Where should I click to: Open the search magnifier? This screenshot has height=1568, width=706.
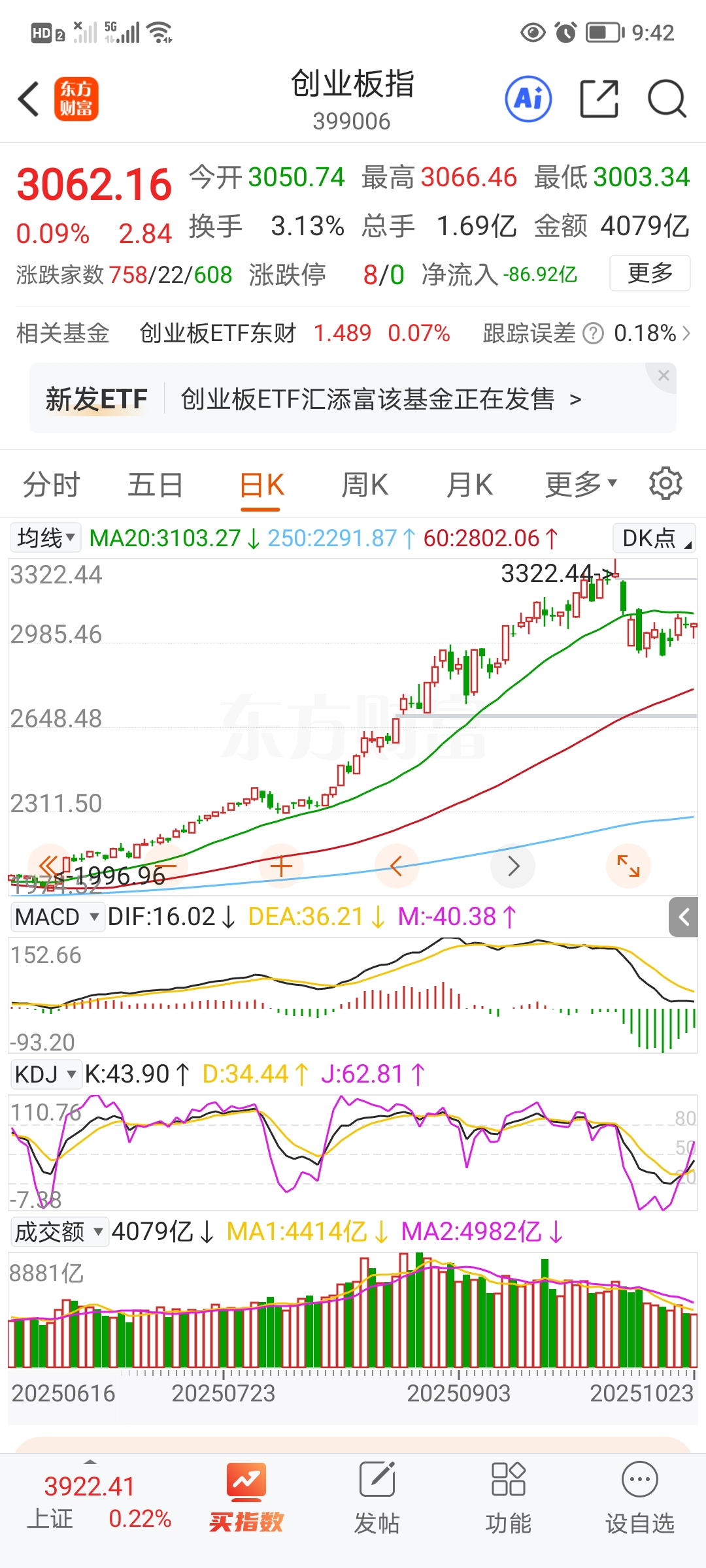pos(666,99)
